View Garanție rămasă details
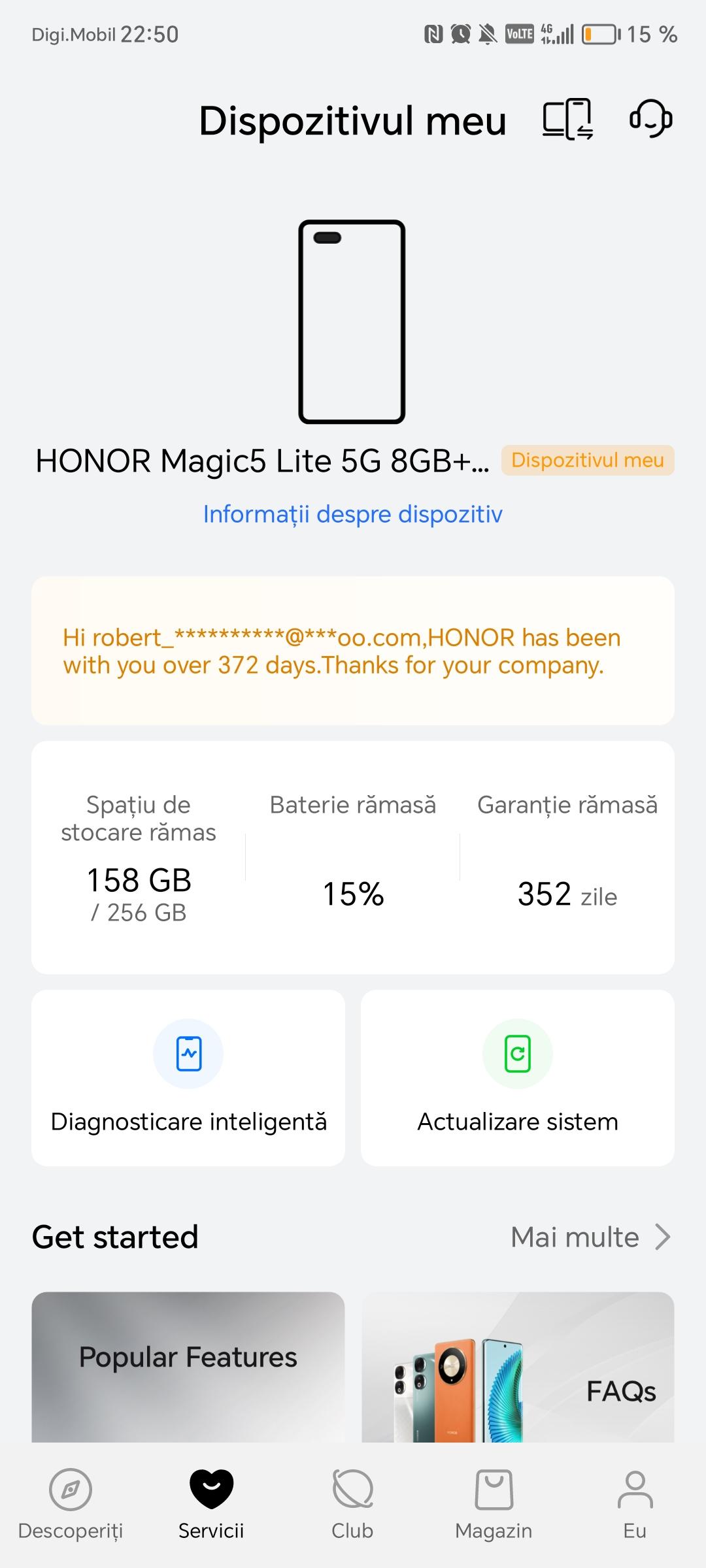This screenshot has height=1568, width=706. click(x=567, y=857)
